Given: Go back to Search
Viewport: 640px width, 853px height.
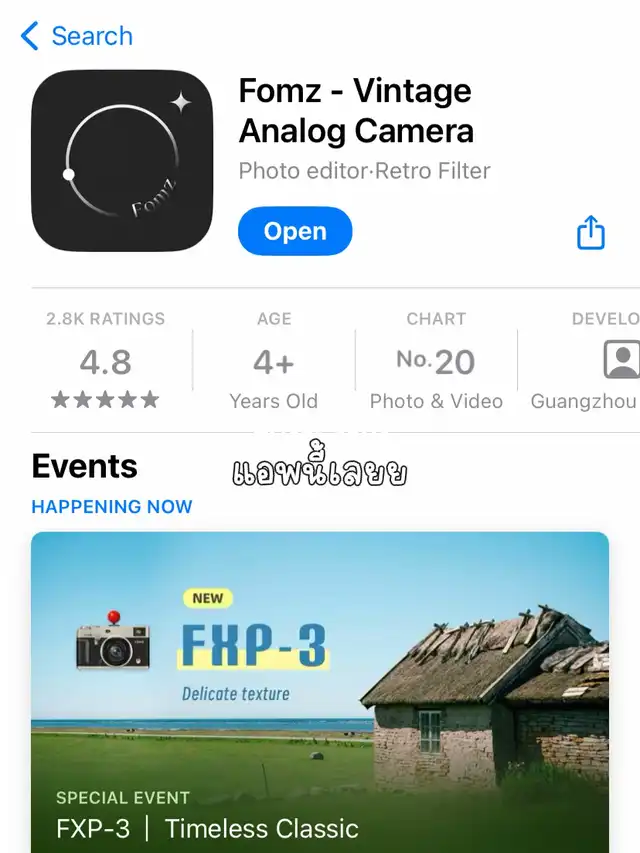Looking at the screenshot, I should click(77, 37).
